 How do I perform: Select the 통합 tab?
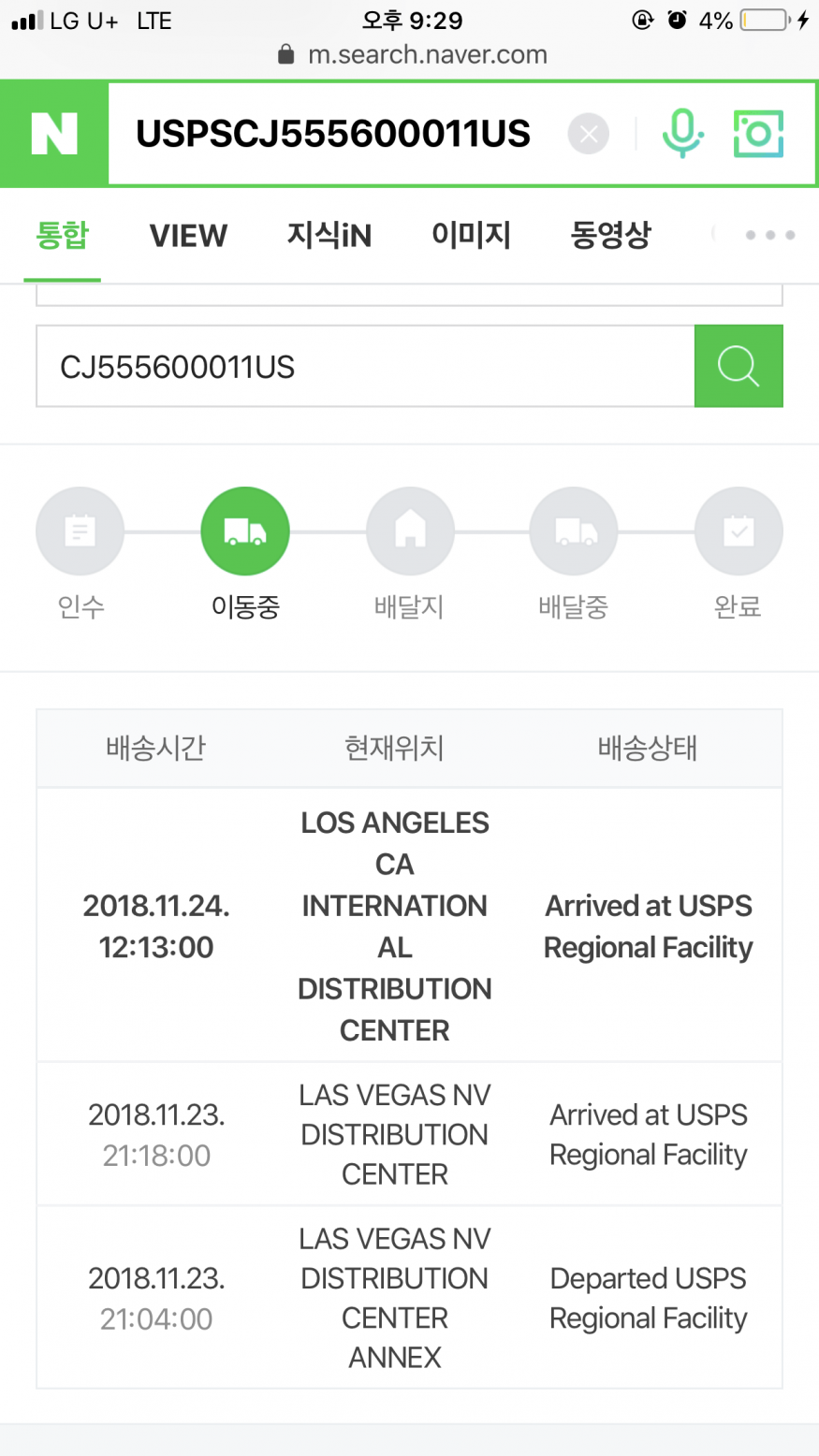pos(62,236)
